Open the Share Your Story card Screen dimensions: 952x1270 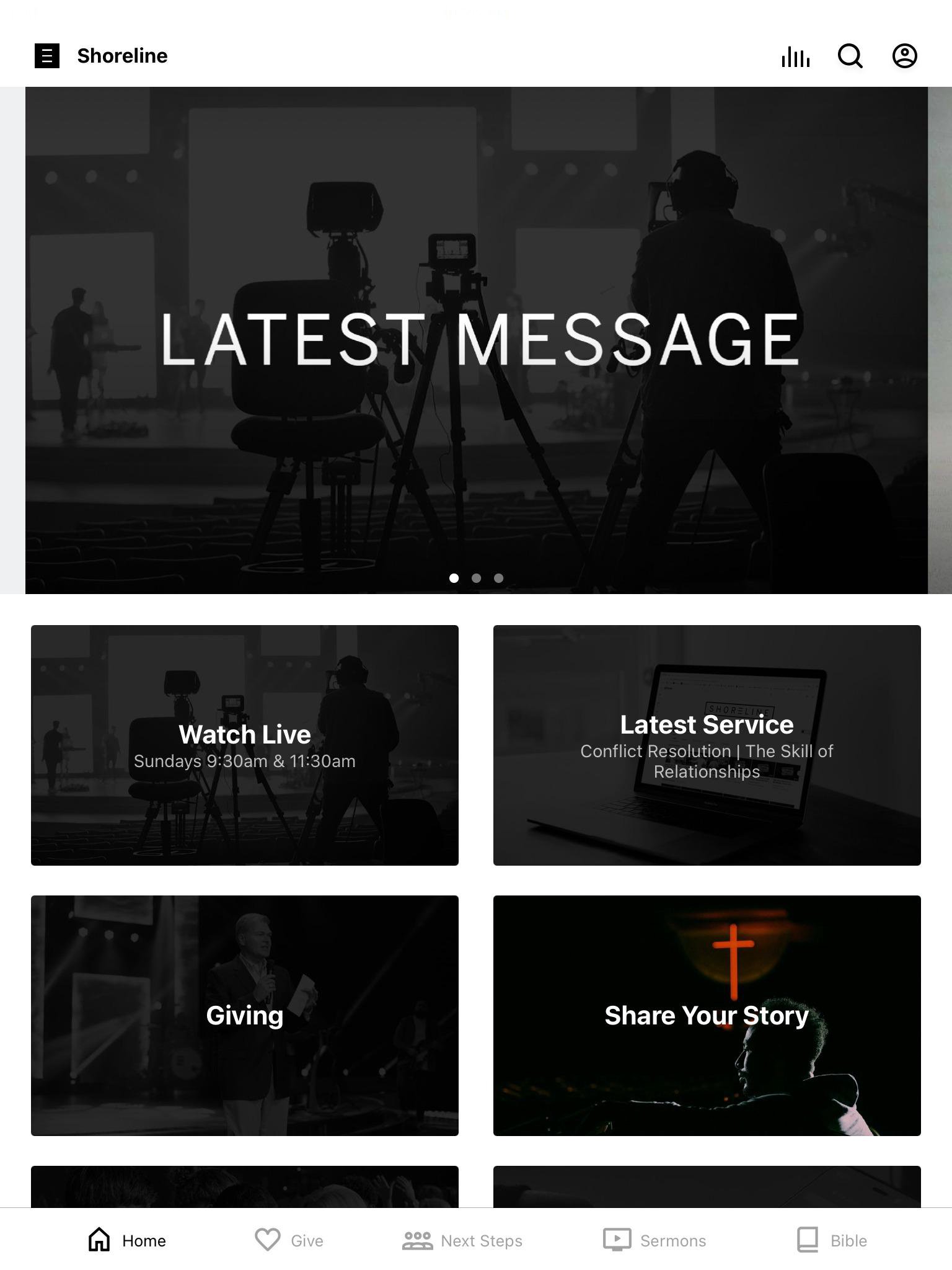[x=707, y=1015]
